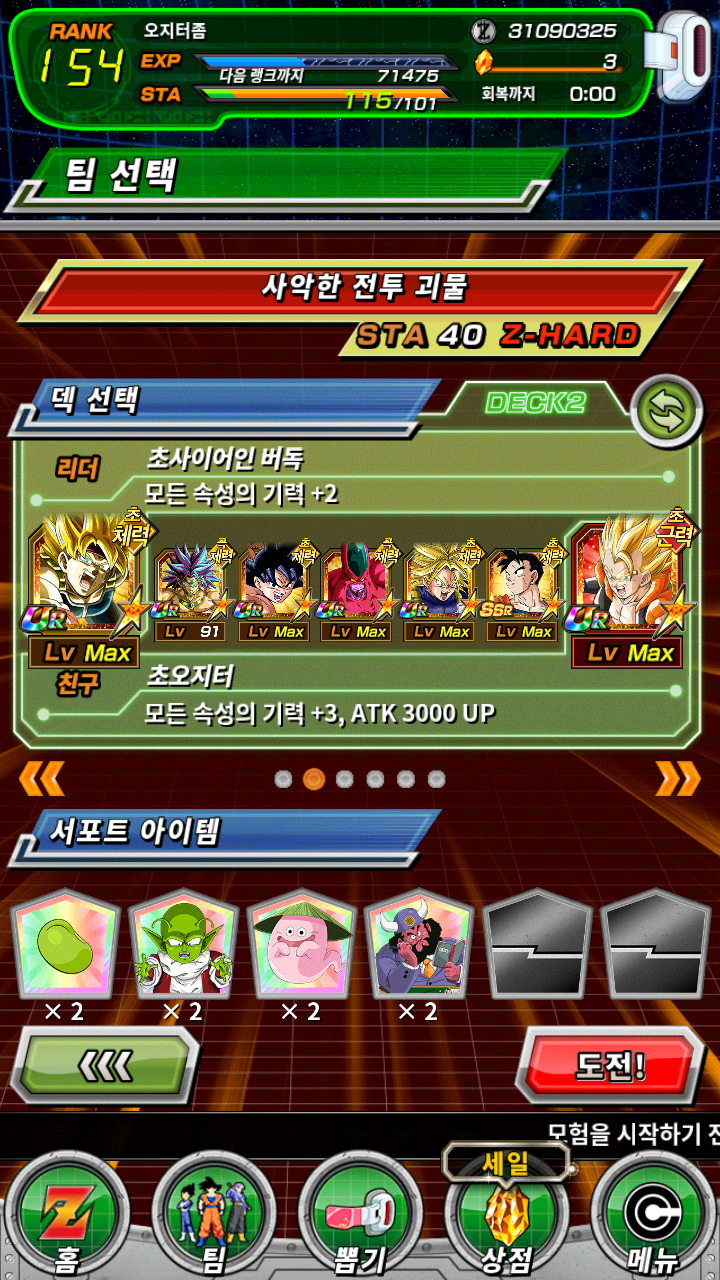View the leader card 초사이어인 버독
Image resolution: width=720 pixels, height=1280 pixels.
(85, 590)
